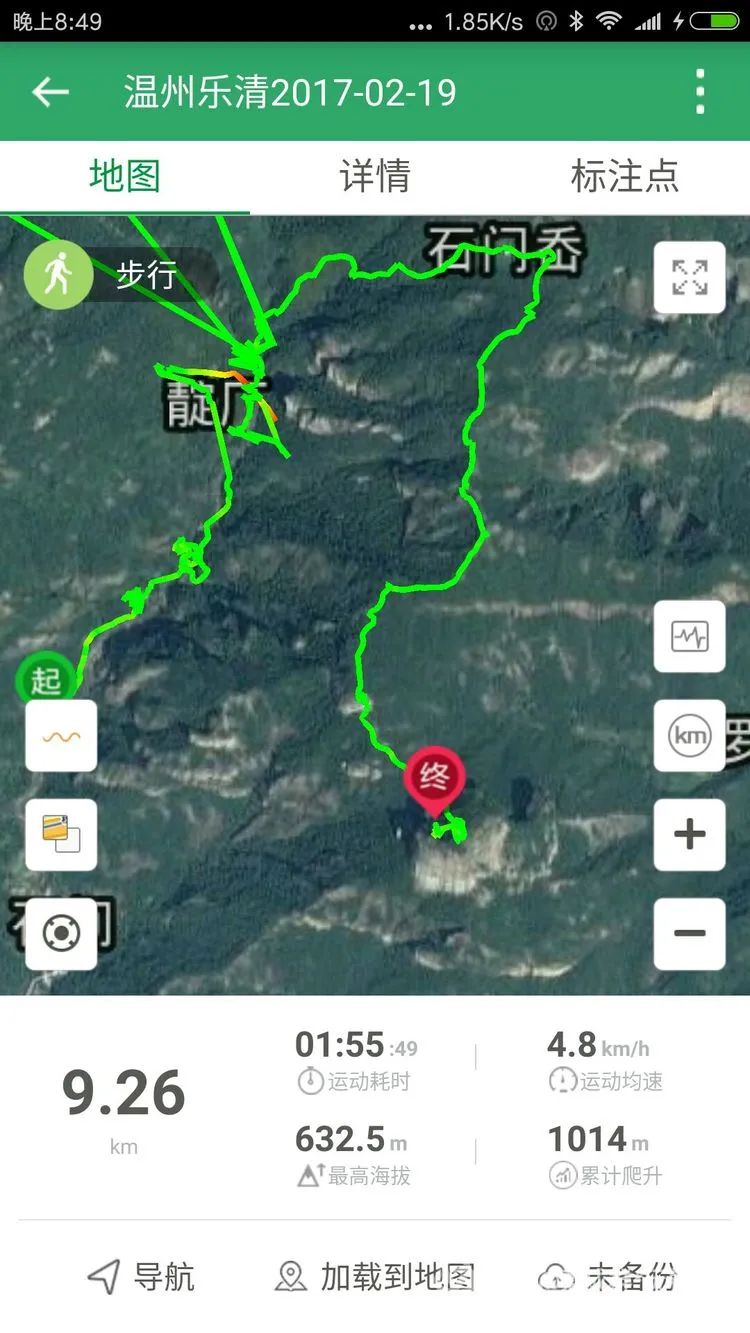Screen dimensions: 750x1333
Task: Open the 标注点 tab
Action: pyautogui.click(x=624, y=176)
